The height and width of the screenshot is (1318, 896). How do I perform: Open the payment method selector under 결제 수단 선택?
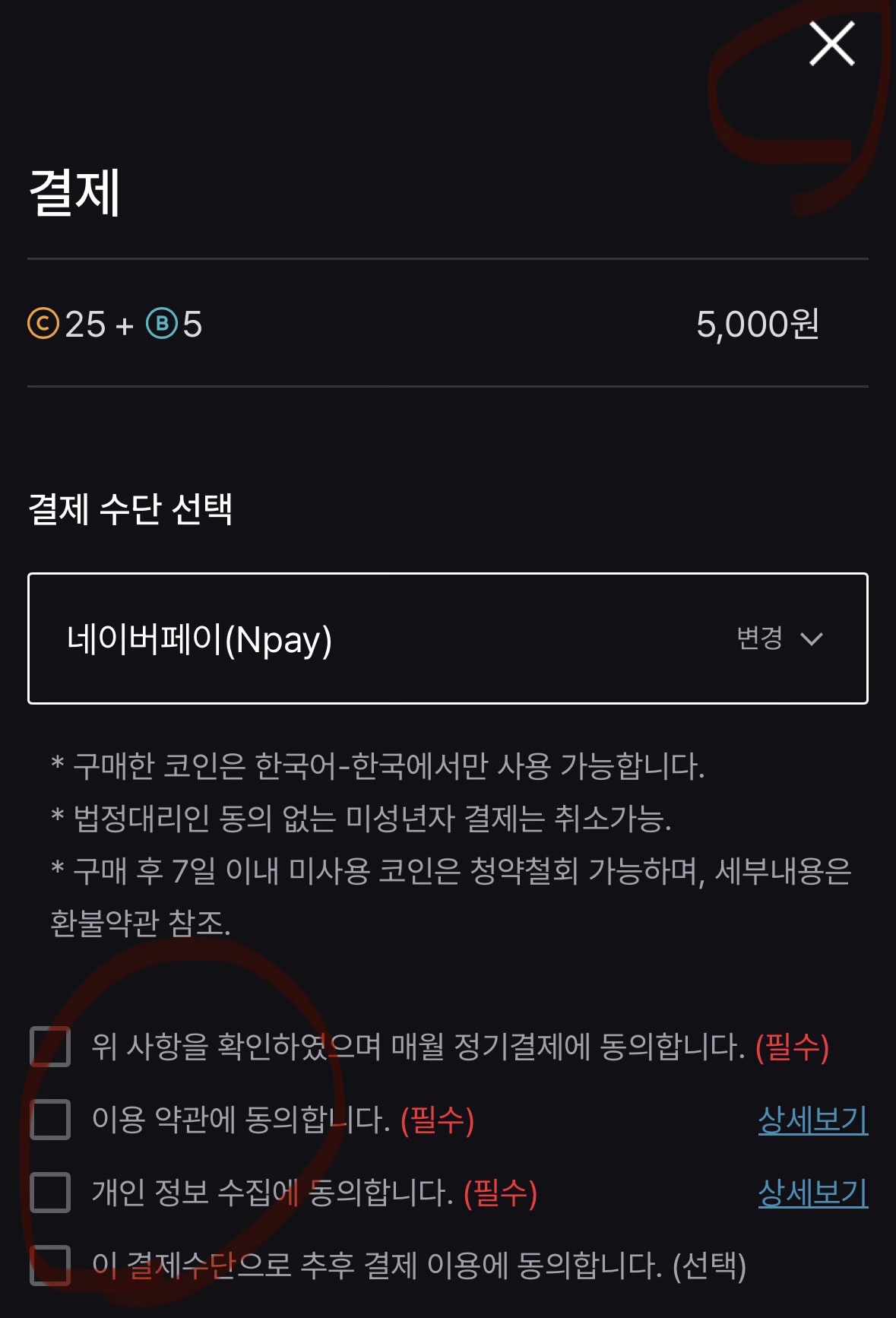coord(448,640)
